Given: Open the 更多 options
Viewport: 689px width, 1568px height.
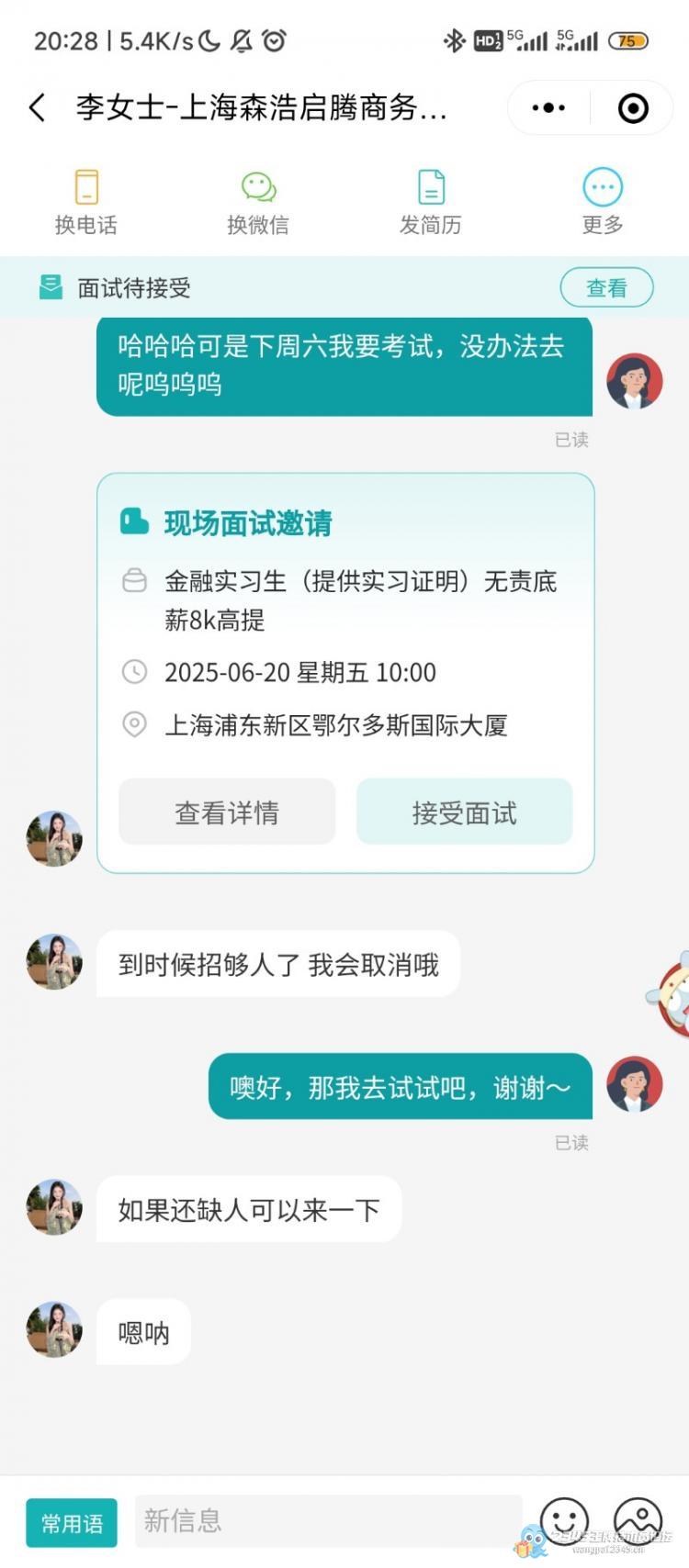Looking at the screenshot, I should click(603, 202).
